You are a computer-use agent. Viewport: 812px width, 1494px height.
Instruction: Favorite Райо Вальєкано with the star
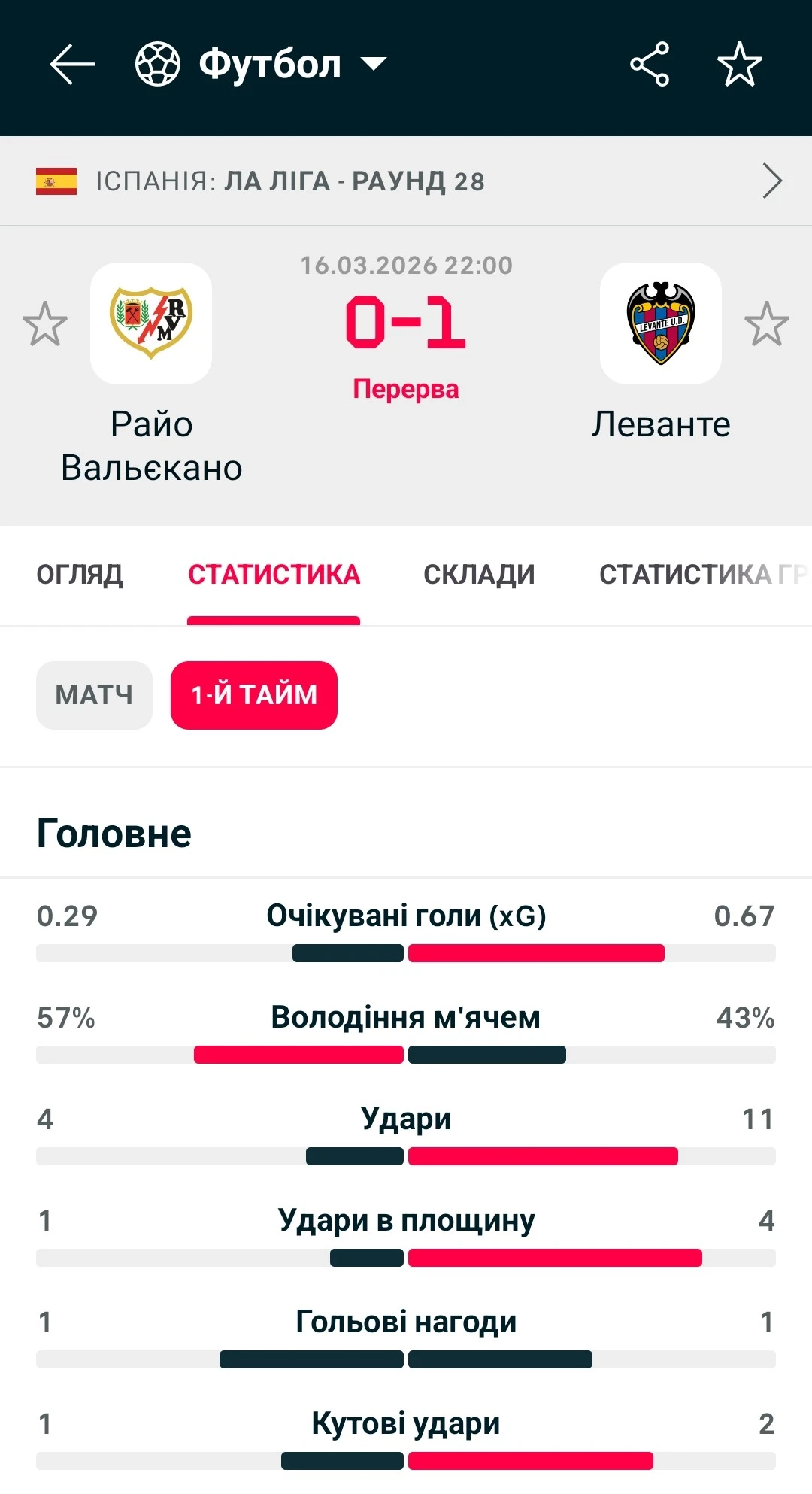point(45,324)
